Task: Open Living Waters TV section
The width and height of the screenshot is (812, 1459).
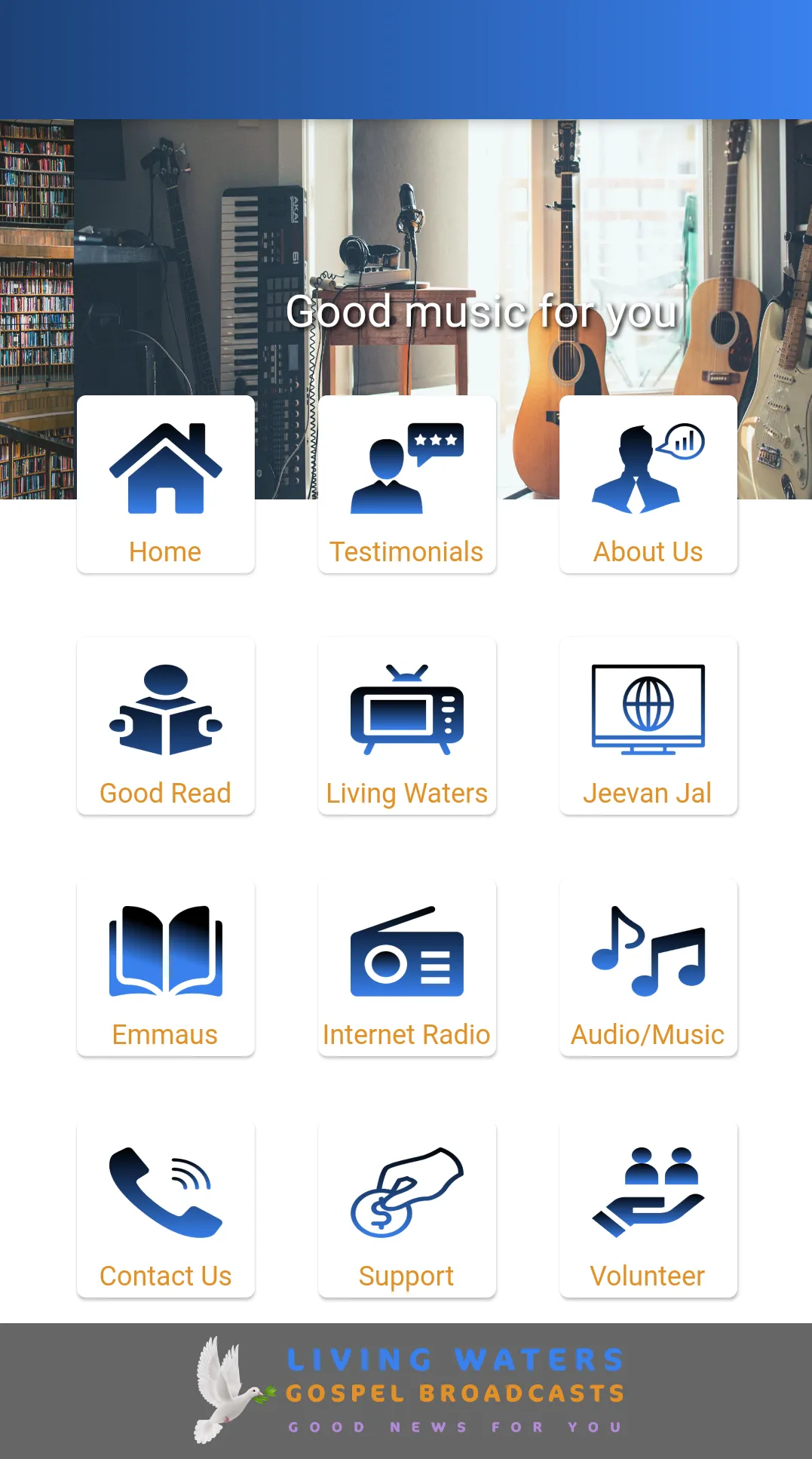Action: click(407, 726)
